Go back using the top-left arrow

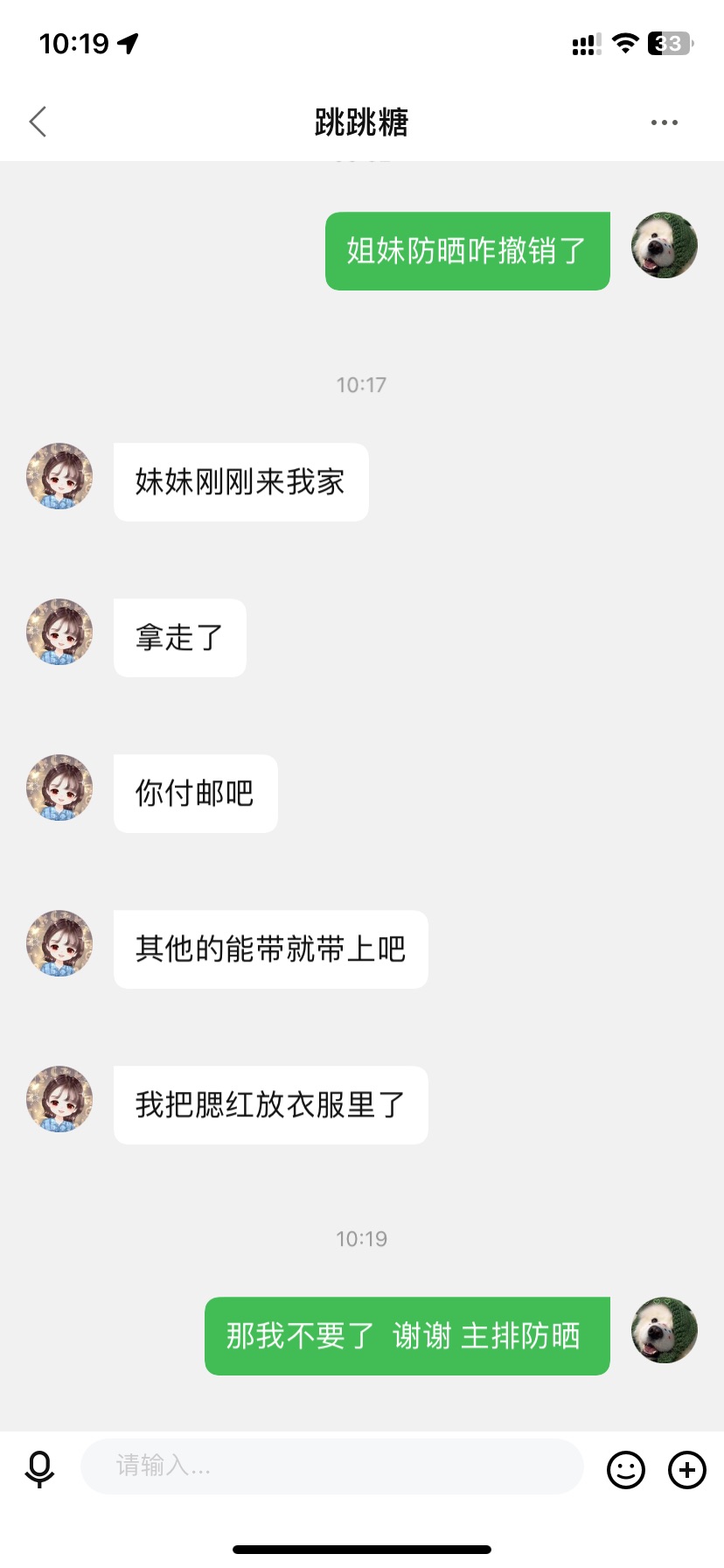pos(38,122)
